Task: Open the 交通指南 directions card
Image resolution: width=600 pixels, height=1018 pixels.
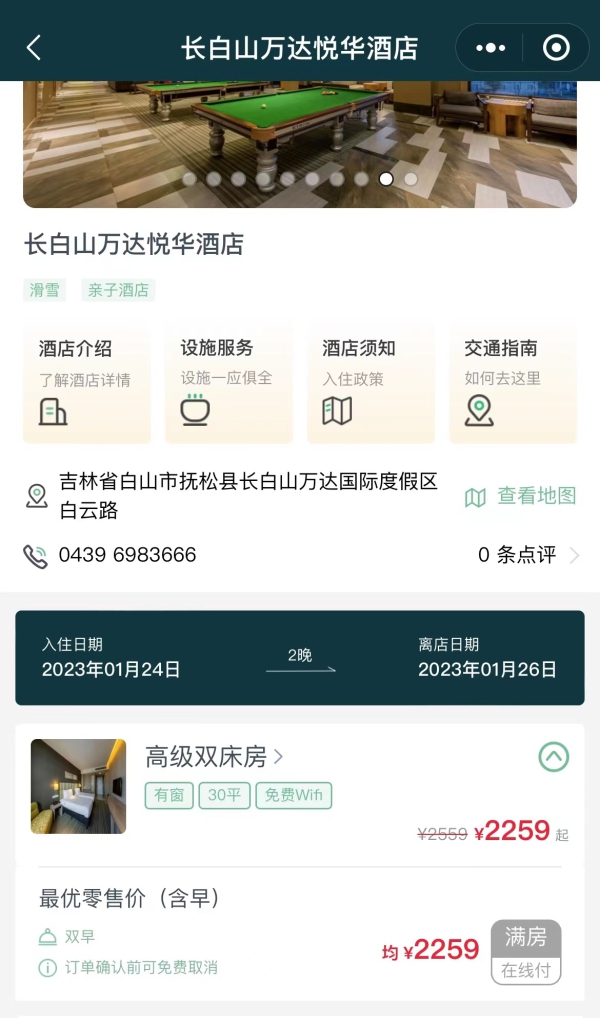Action: [x=512, y=384]
